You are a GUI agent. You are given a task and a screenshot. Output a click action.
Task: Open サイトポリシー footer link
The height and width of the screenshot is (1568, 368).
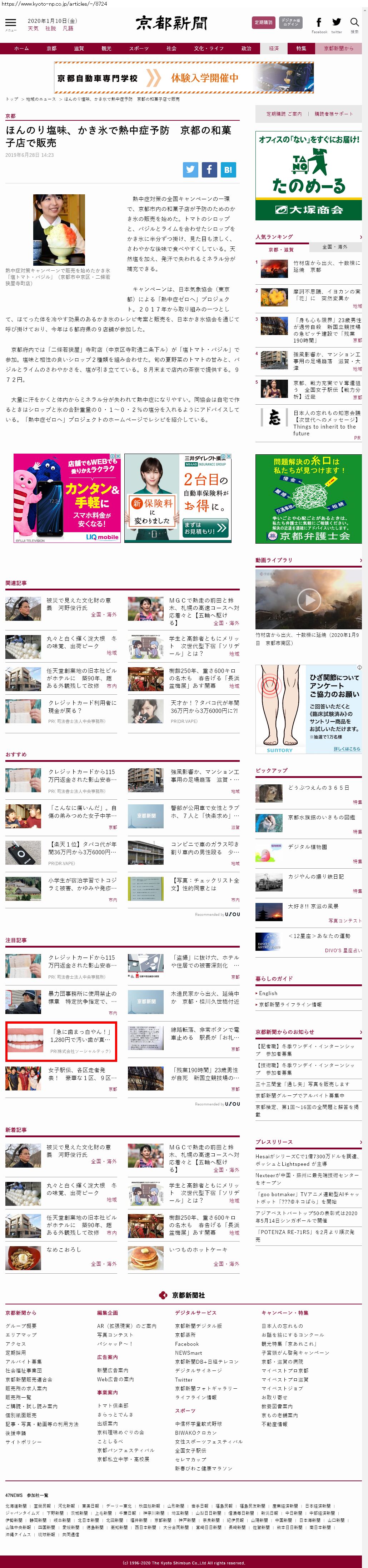point(24,1442)
